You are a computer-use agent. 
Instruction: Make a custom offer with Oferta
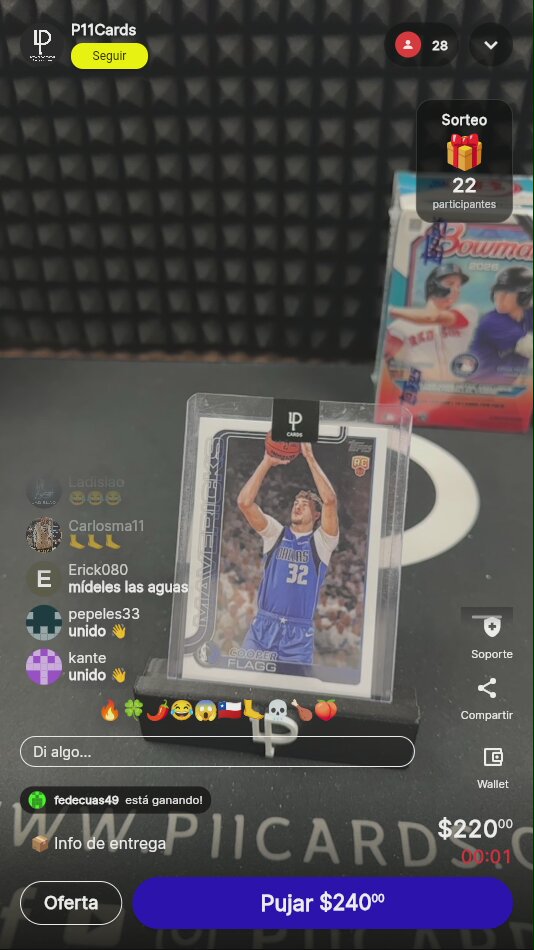click(71, 903)
